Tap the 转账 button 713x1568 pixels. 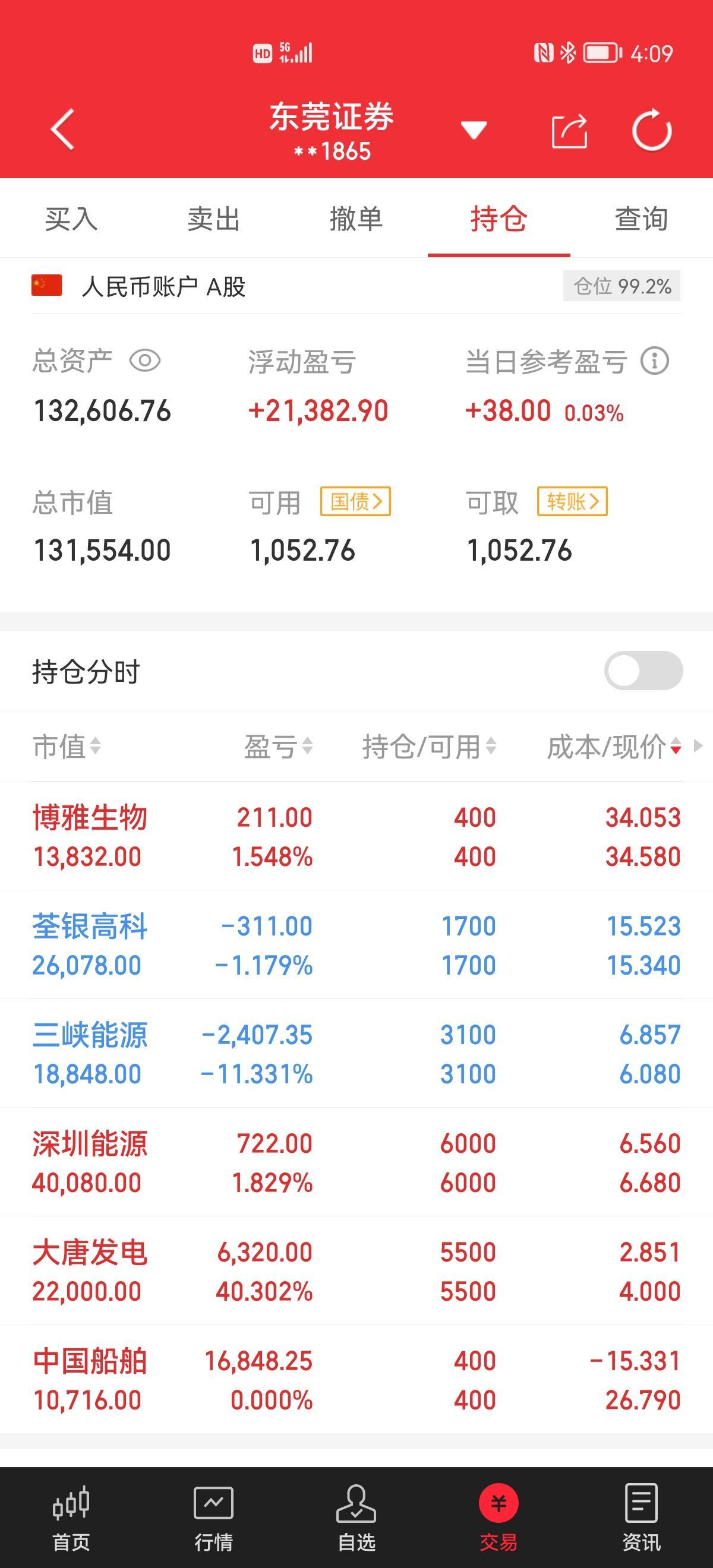click(572, 501)
